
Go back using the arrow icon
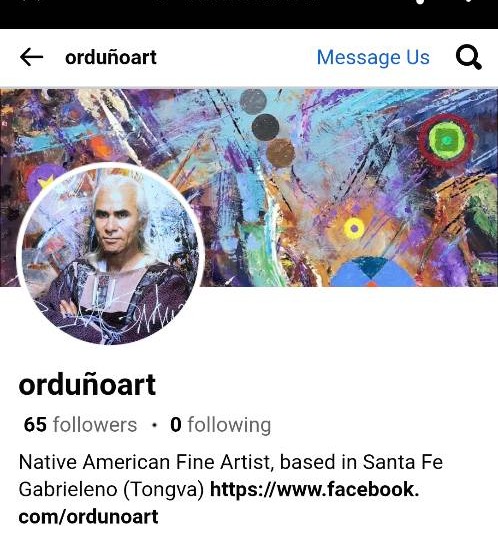point(32,57)
